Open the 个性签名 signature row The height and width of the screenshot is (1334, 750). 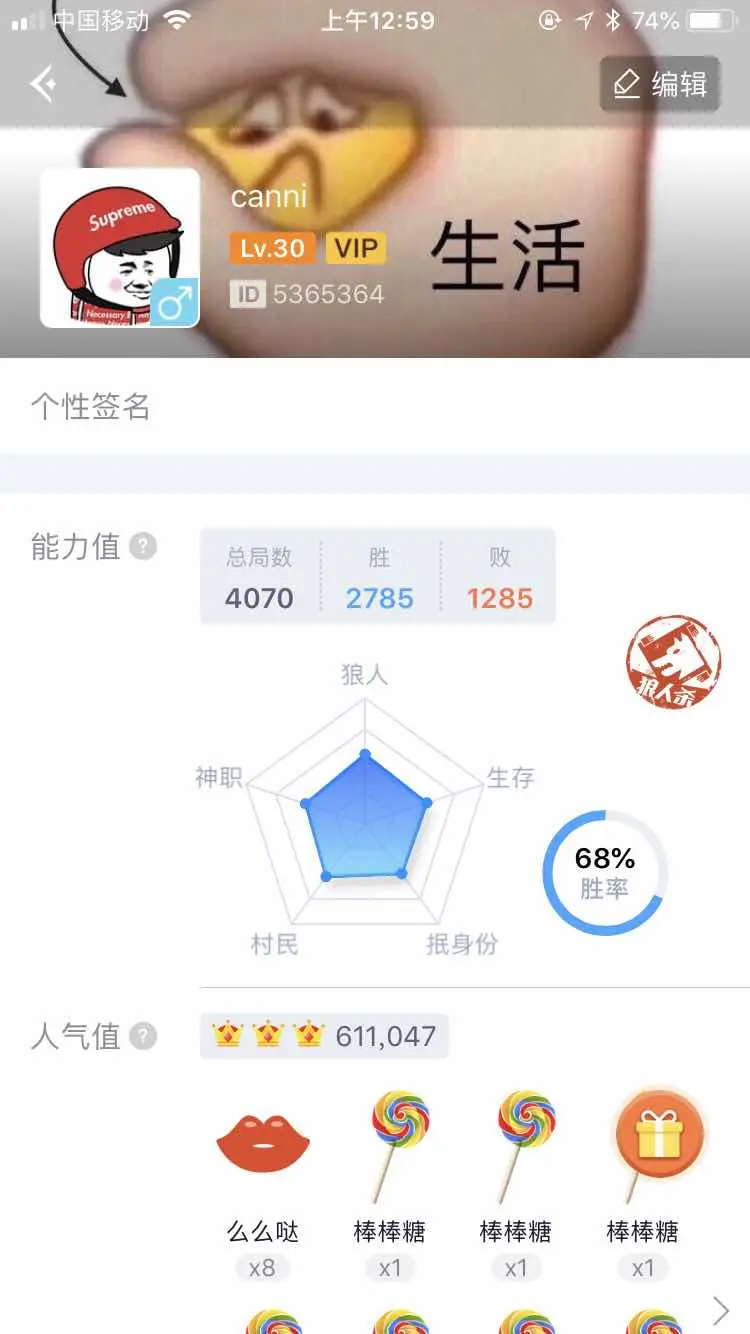(375, 407)
